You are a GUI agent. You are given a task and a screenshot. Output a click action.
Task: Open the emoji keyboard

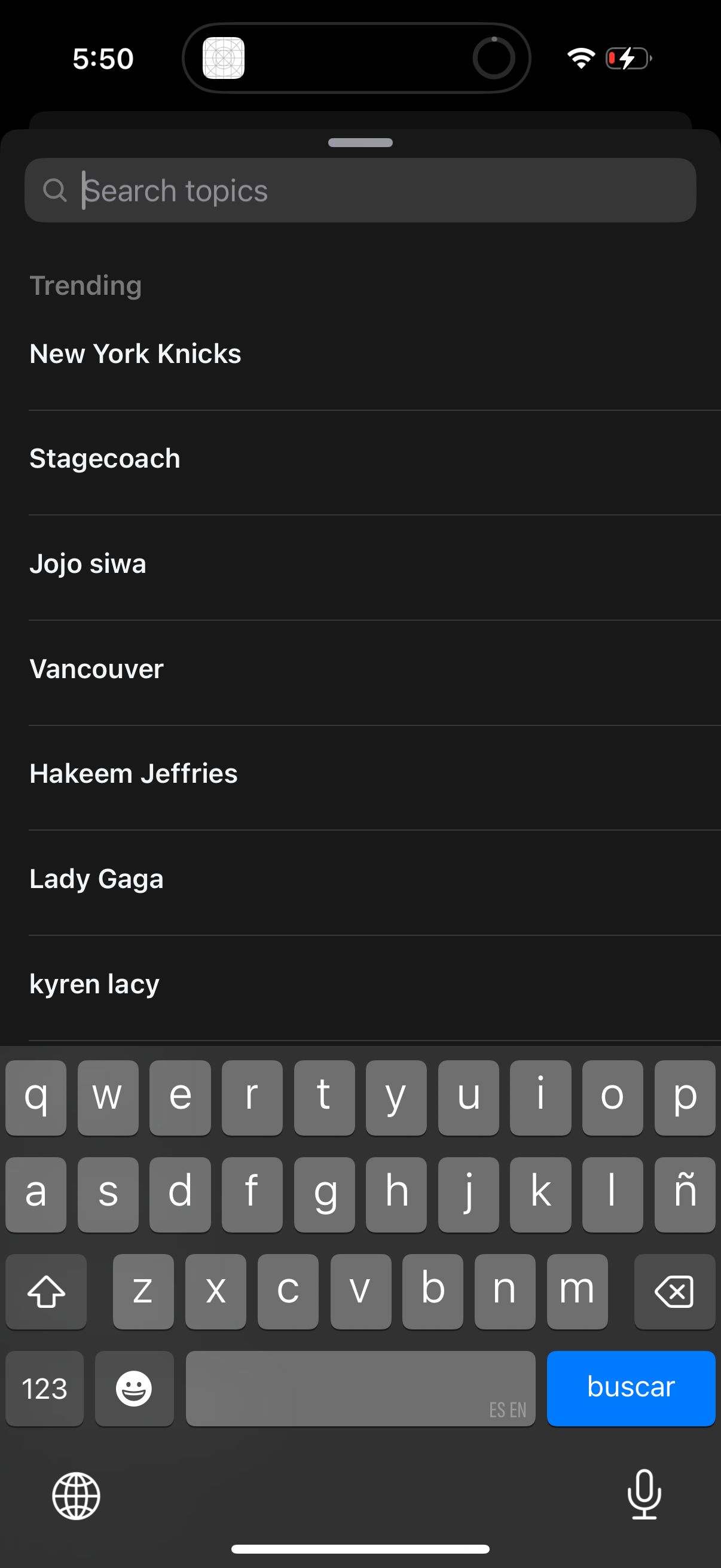(134, 1388)
